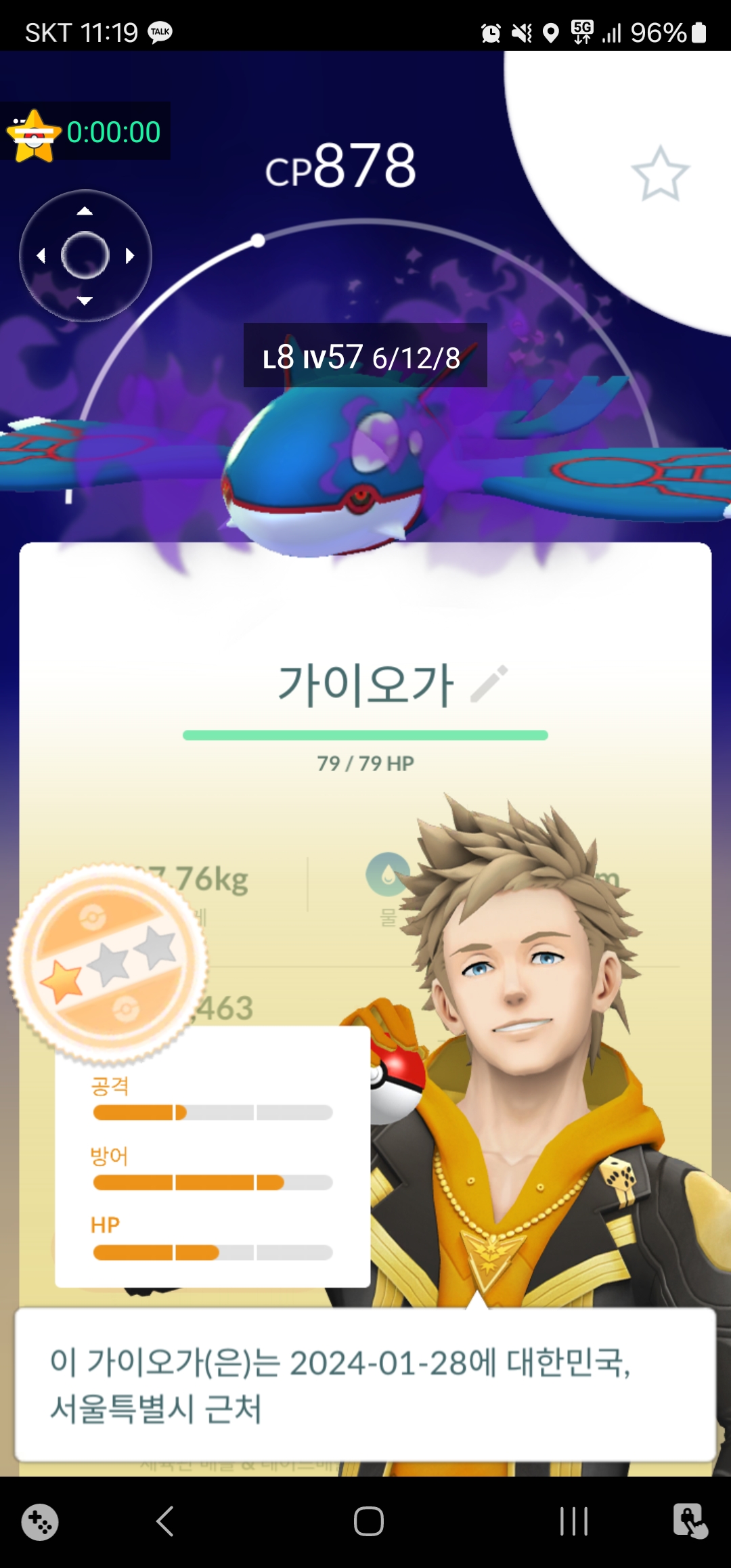This screenshot has height=1568, width=731.
Task: Open the game tools icon in navigation bar
Action: 40,1521
